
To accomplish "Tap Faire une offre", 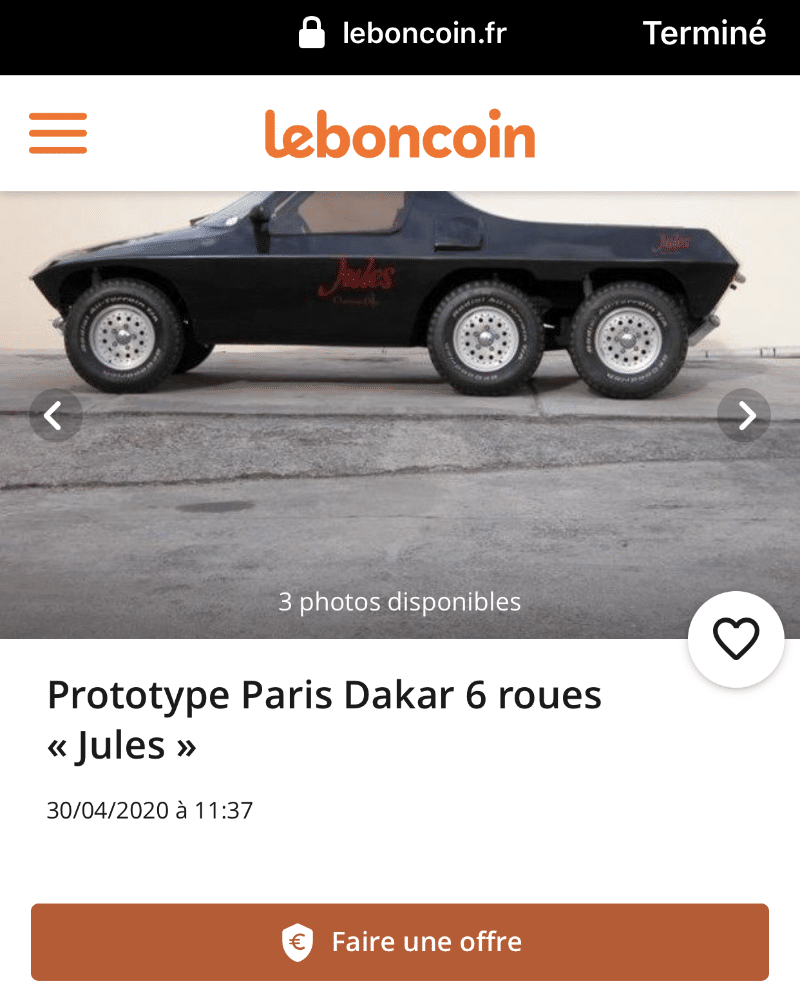I will [x=400, y=942].
